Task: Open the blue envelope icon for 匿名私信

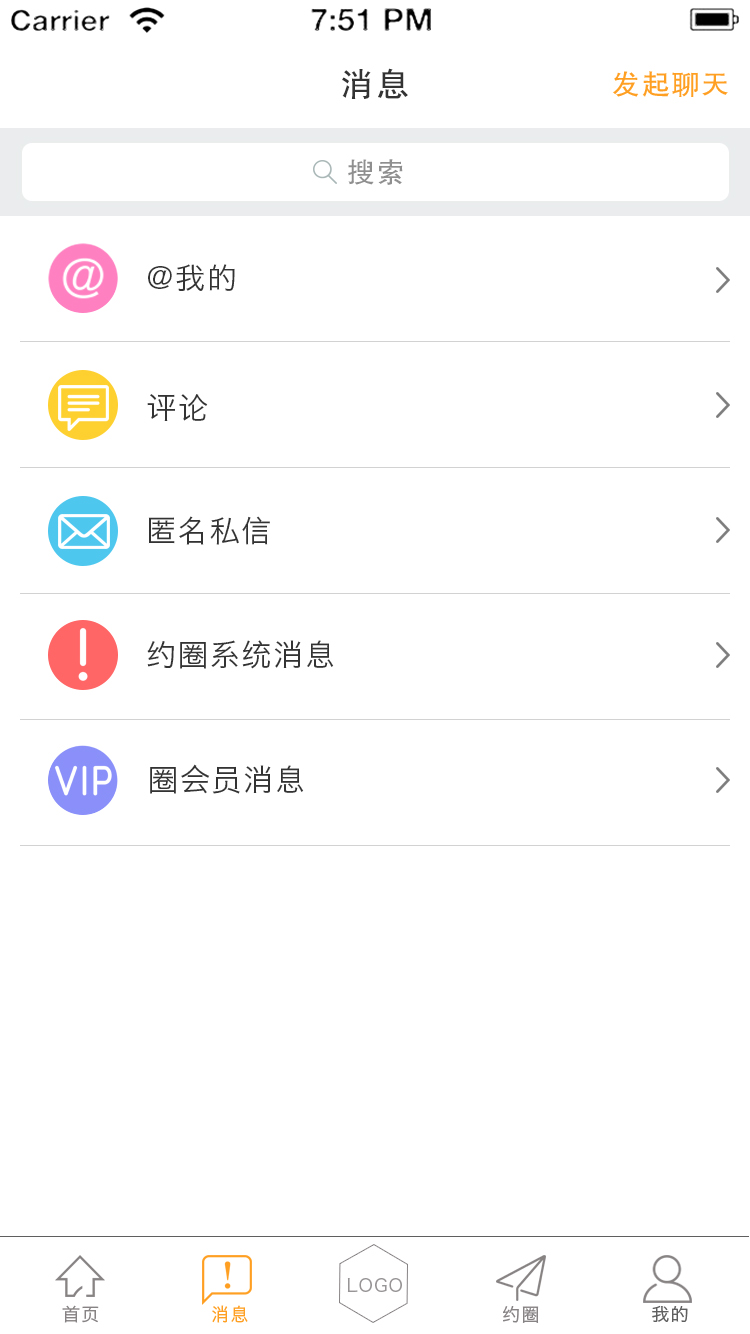Action: 83,530
